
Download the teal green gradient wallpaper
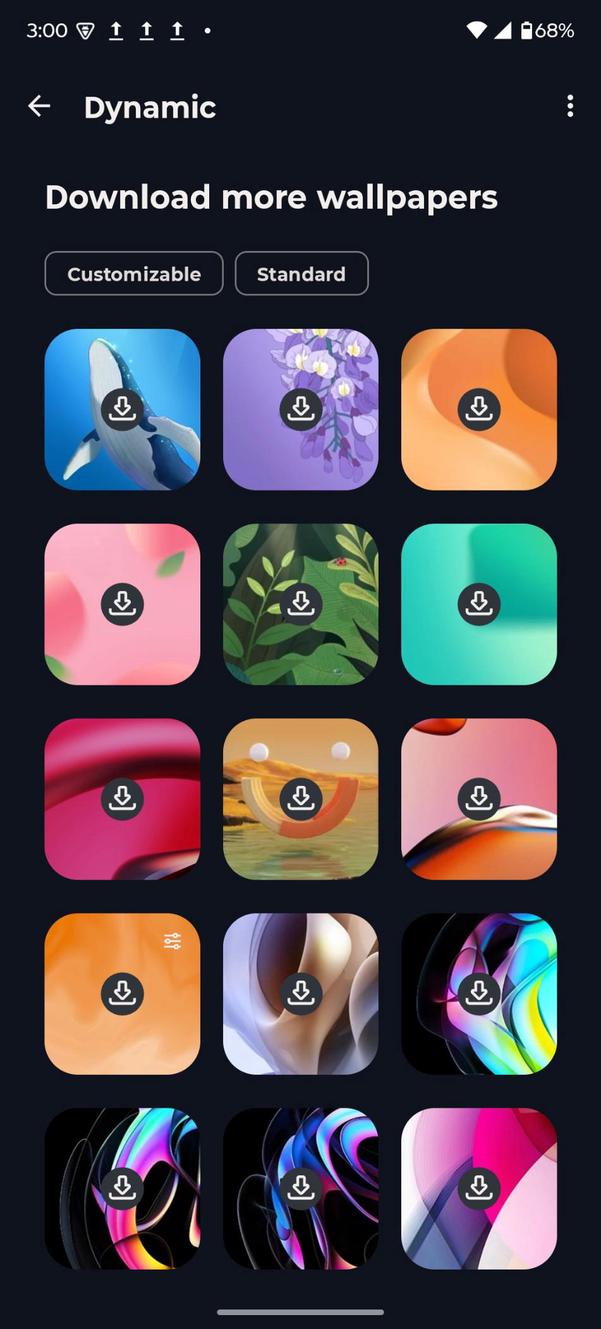point(479,604)
